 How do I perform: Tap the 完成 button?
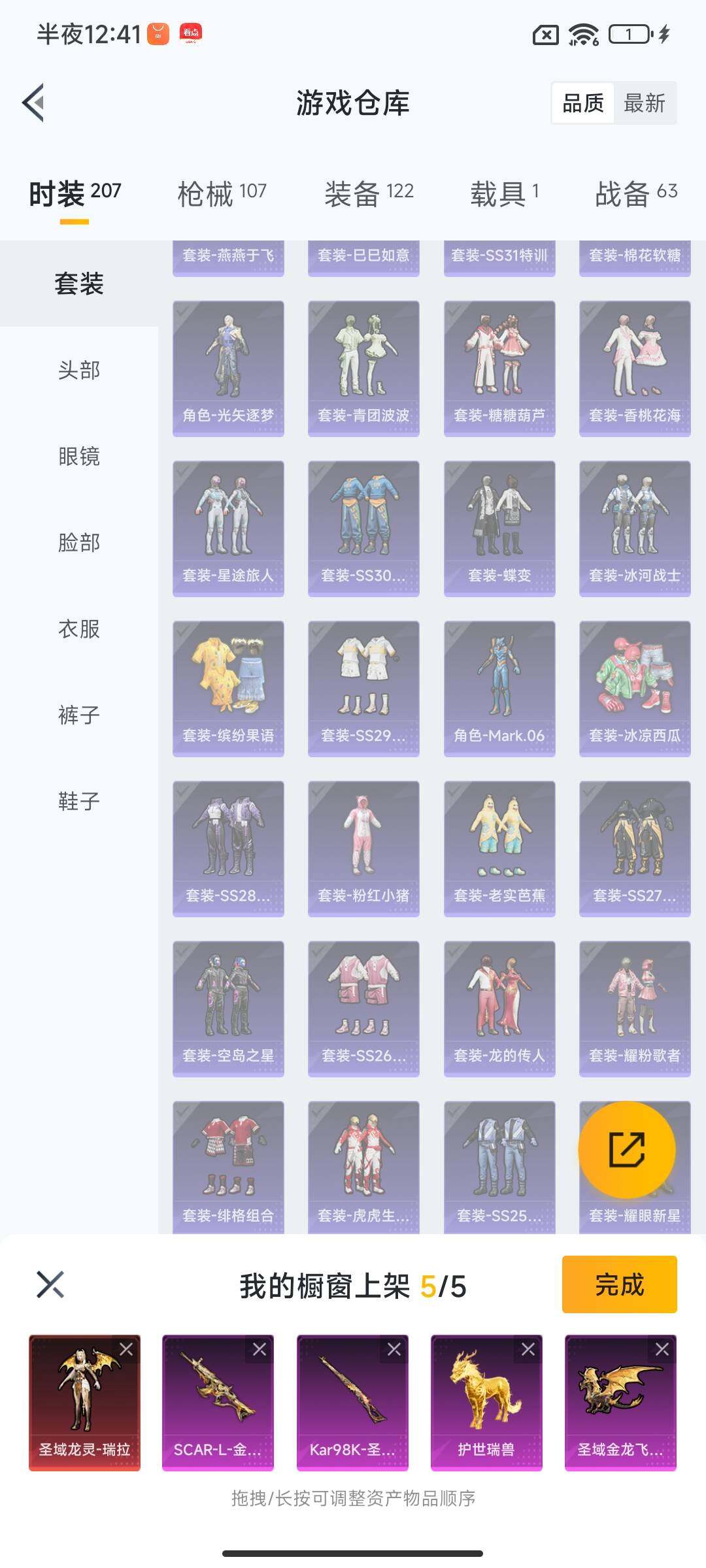pyautogui.click(x=618, y=1285)
